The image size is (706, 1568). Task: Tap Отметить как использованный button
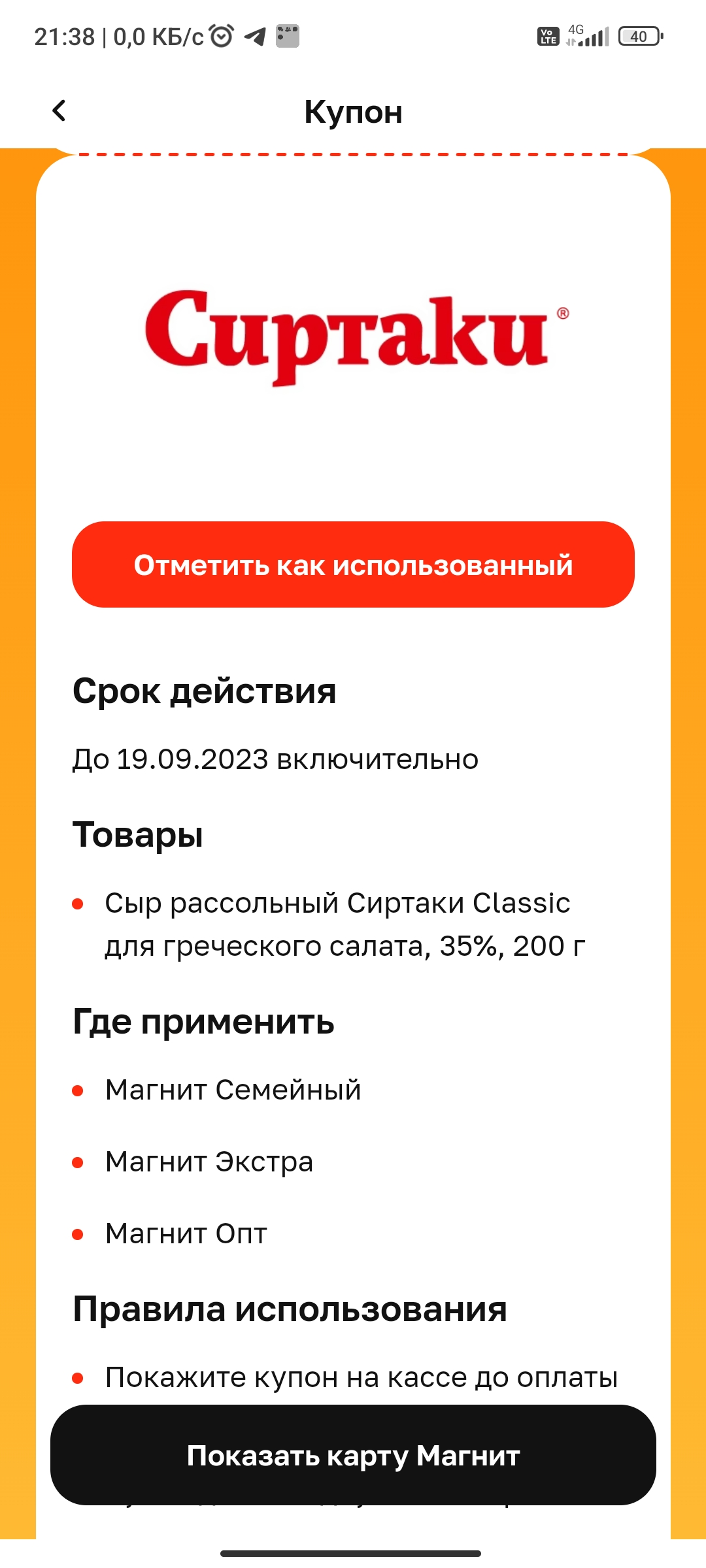coord(353,564)
